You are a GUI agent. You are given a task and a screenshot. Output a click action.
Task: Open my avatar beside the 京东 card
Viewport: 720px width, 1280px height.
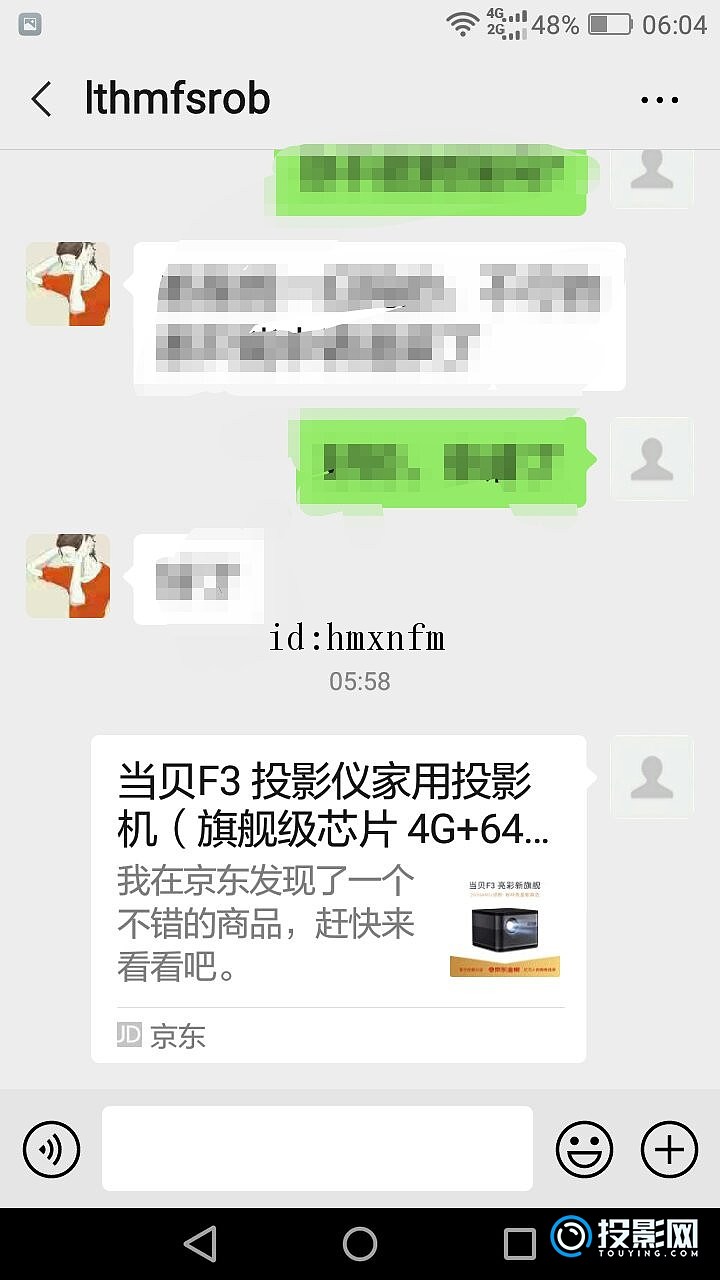click(x=652, y=777)
